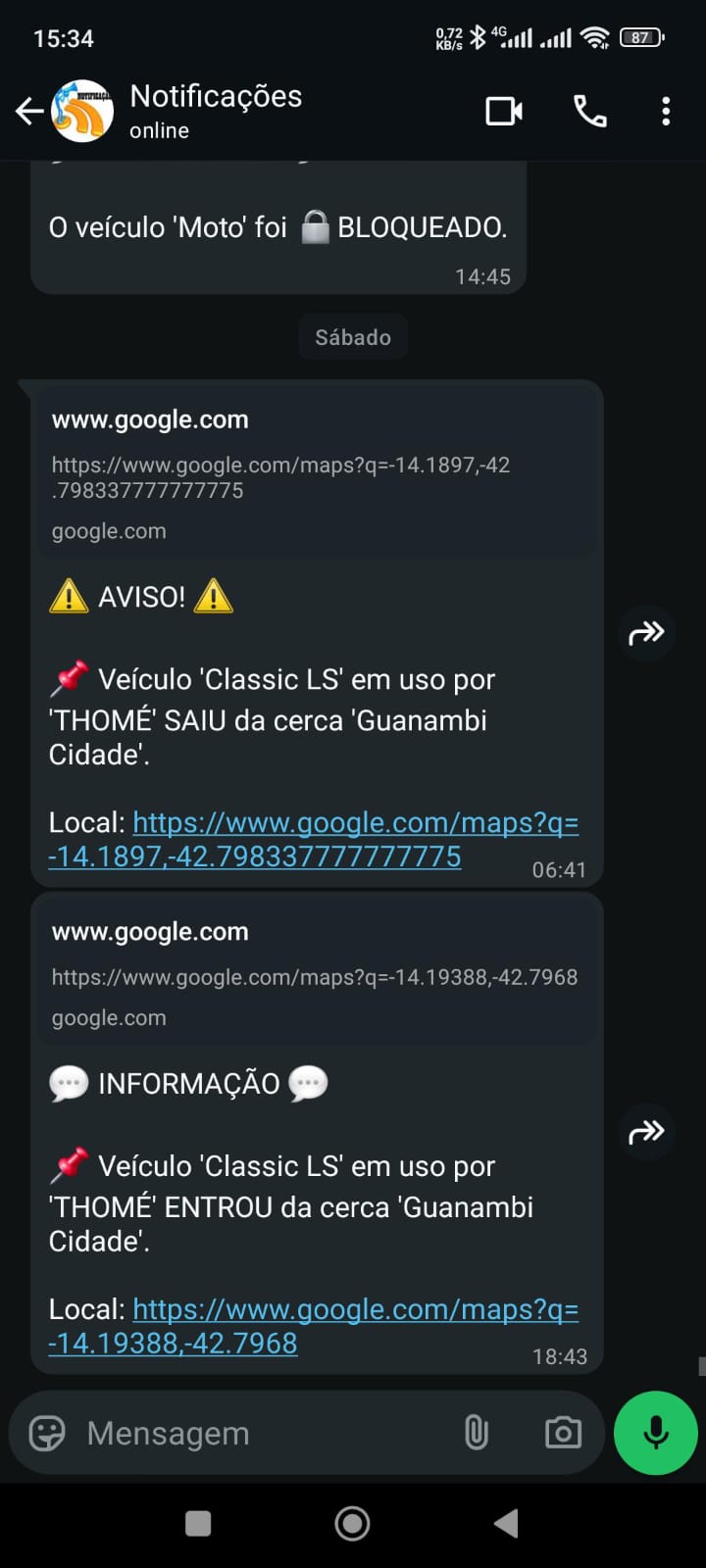Check the battery indicator in the status bar
This screenshot has height=1568, width=706.
tap(644, 37)
